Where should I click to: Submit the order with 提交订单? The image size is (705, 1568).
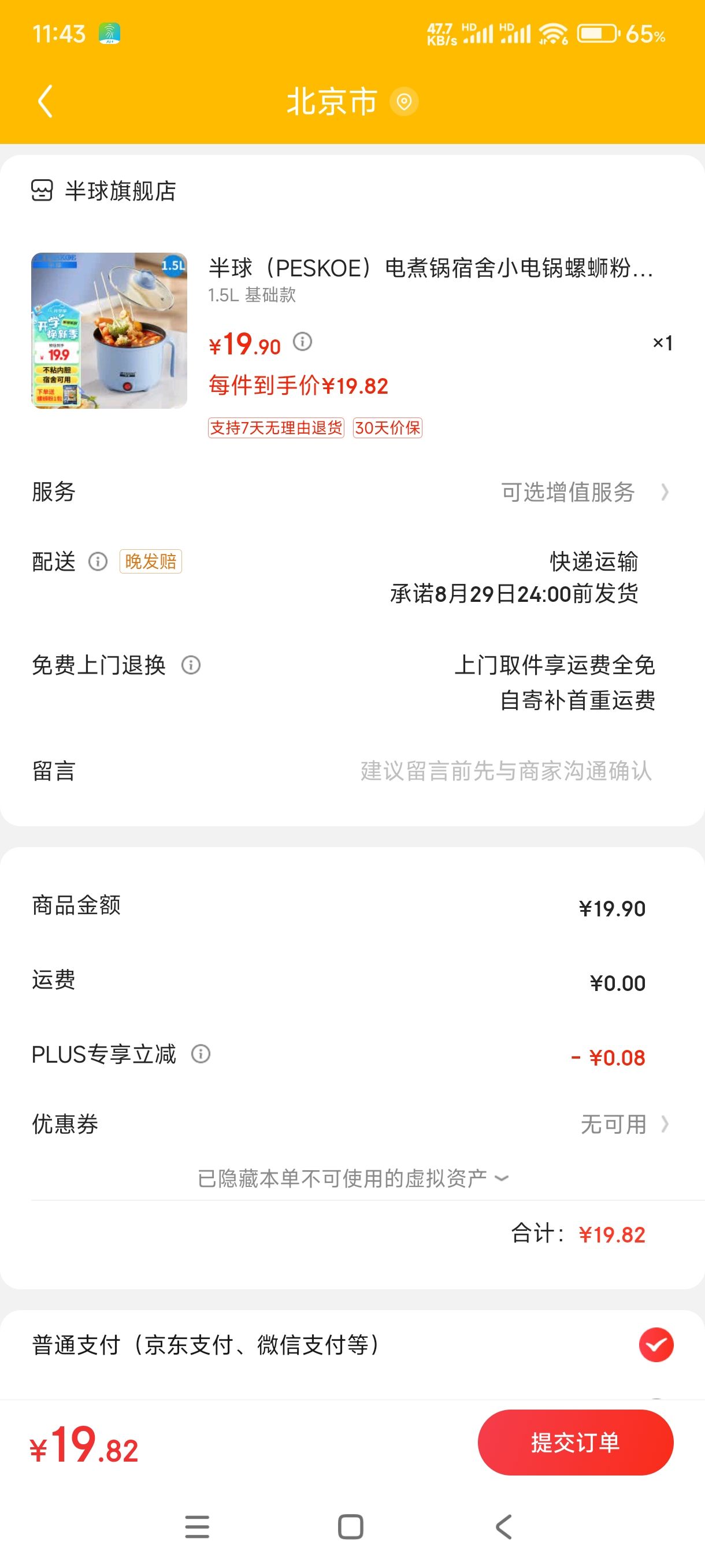click(x=575, y=1443)
